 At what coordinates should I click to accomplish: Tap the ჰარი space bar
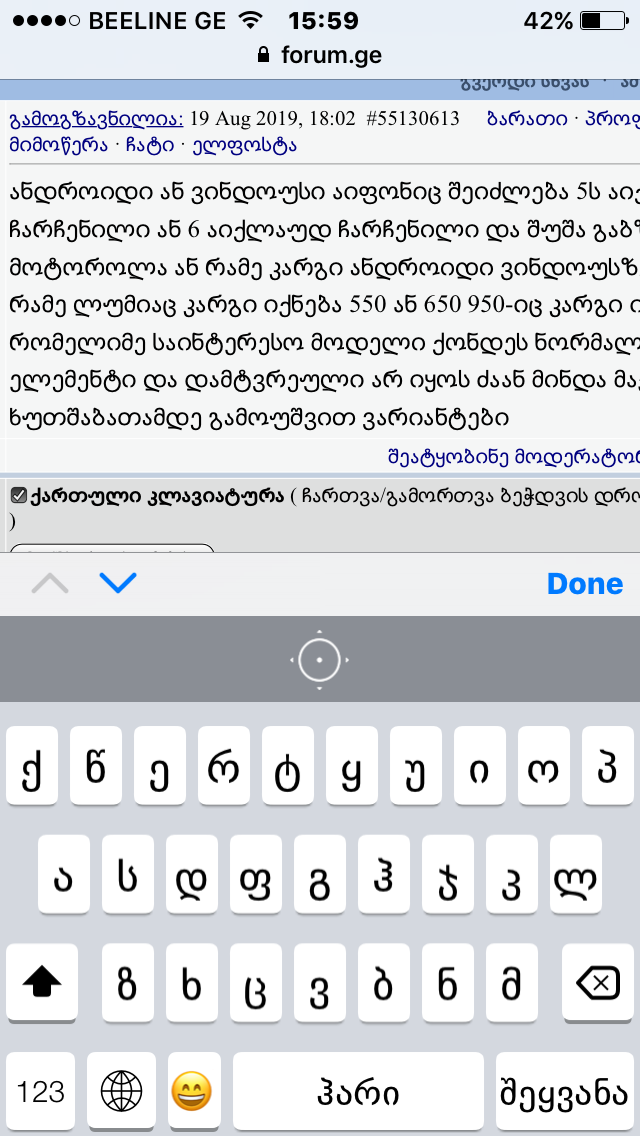pyautogui.click(x=359, y=1092)
